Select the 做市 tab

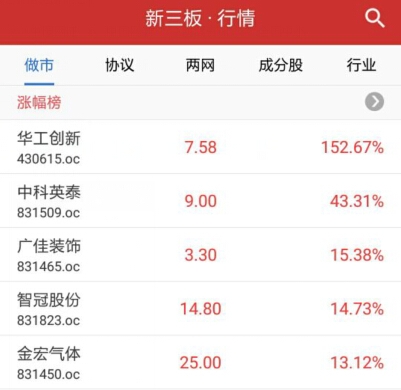(39, 65)
